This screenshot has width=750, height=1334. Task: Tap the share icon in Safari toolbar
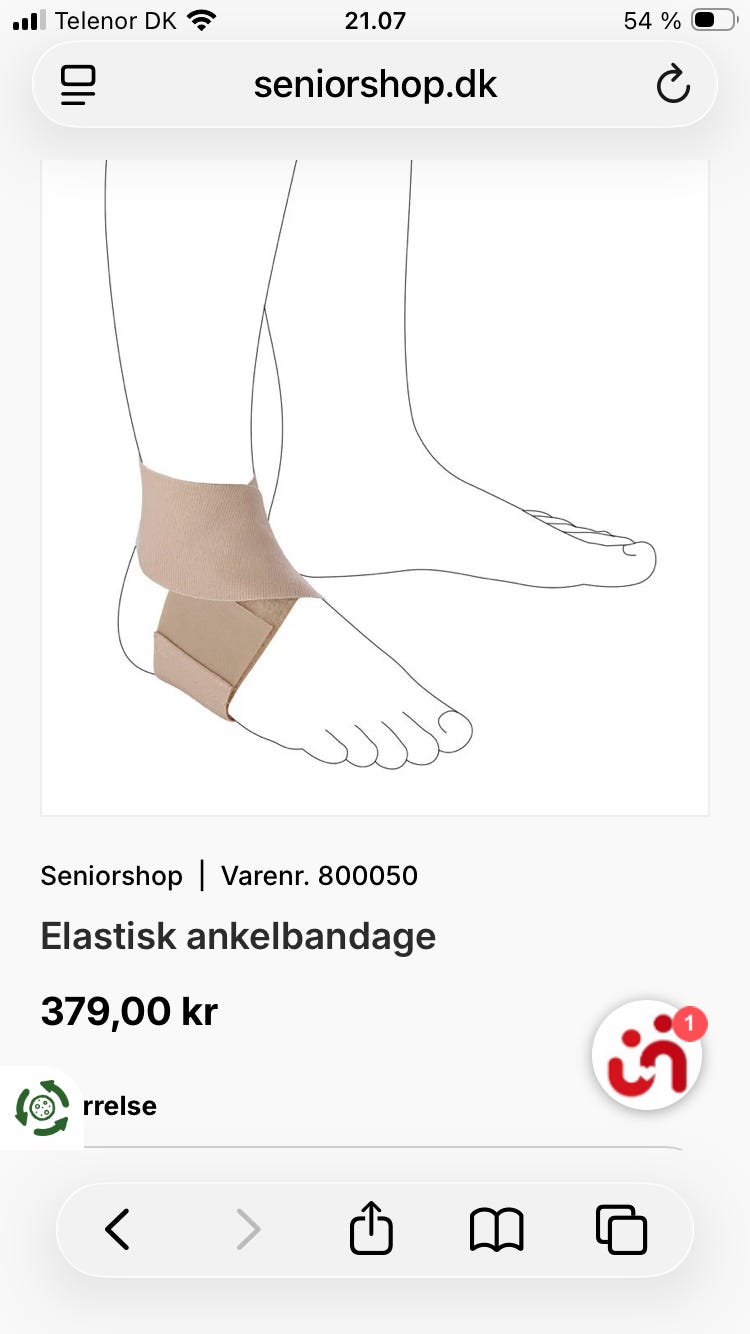tap(371, 1229)
